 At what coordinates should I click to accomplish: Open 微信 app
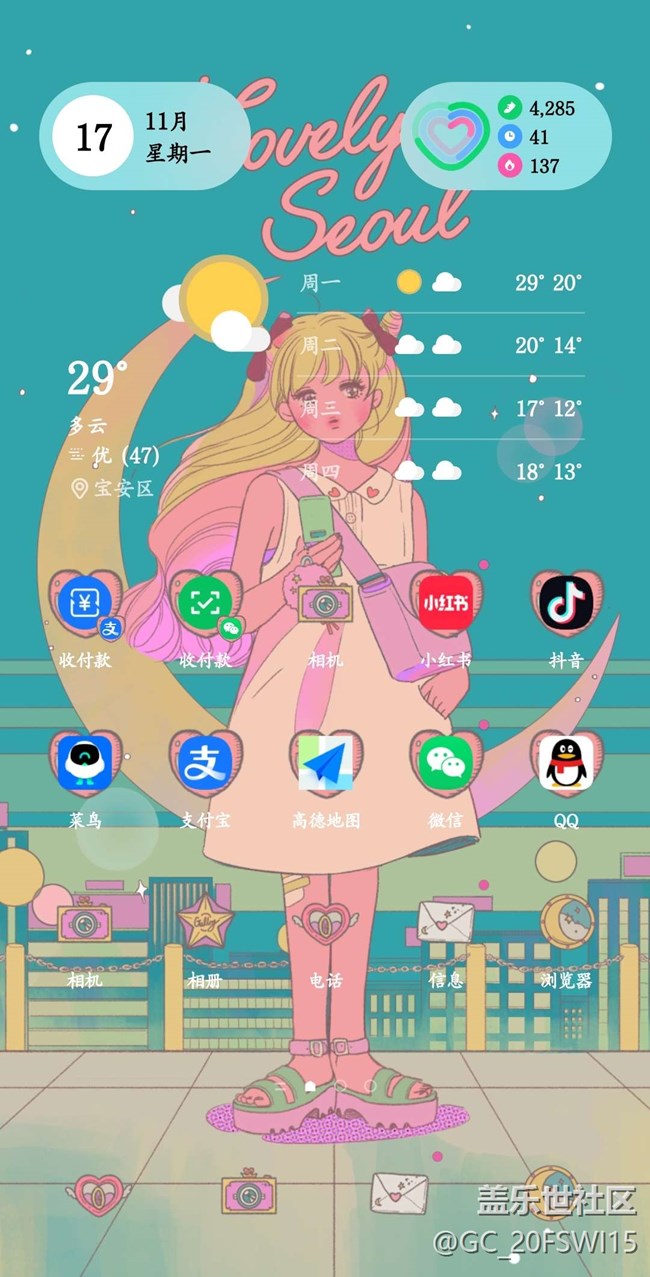pos(445,765)
